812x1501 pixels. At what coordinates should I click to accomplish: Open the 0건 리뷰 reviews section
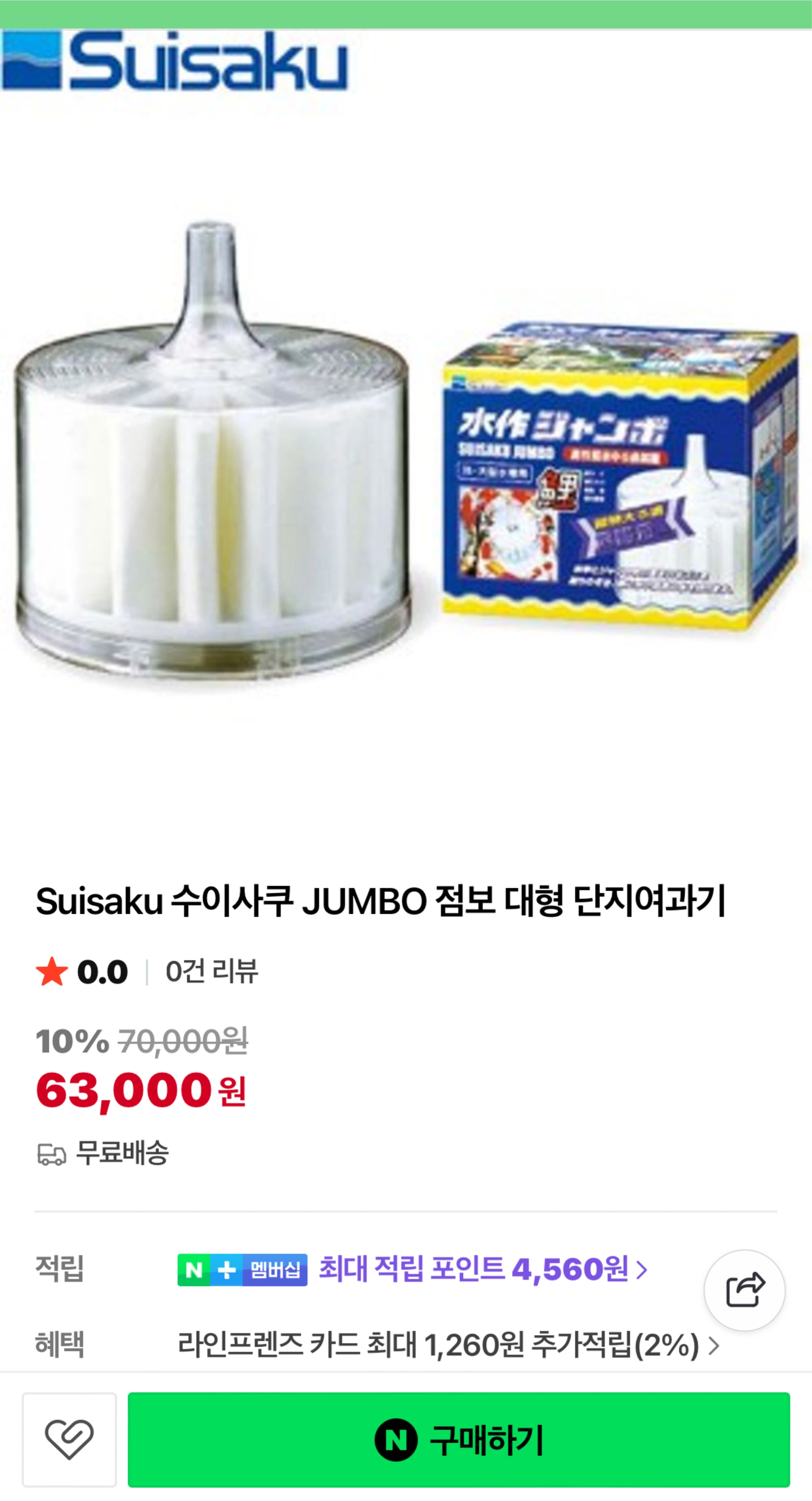pyautogui.click(x=212, y=971)
